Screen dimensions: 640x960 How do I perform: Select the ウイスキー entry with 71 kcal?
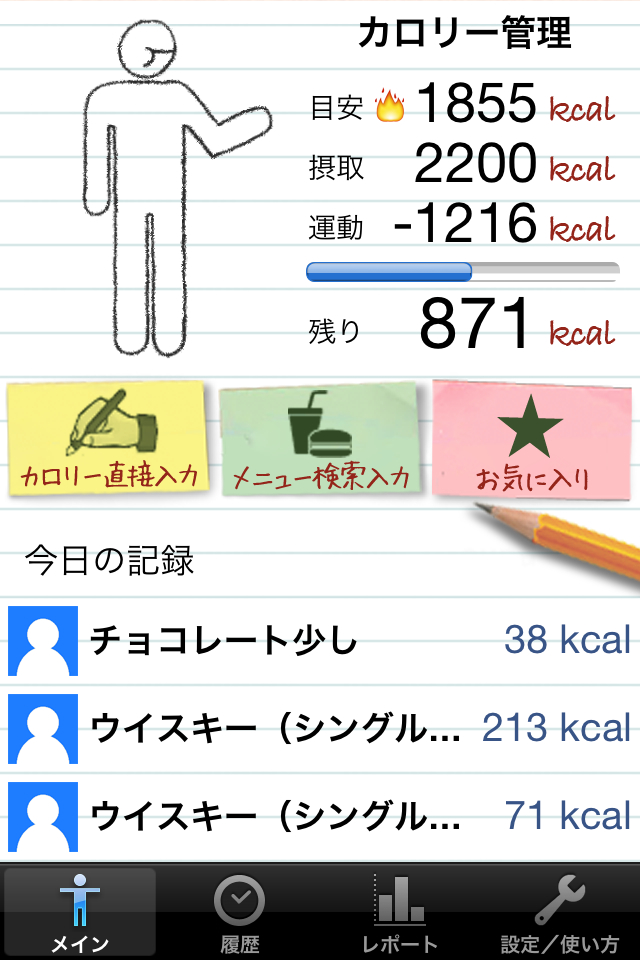[x=320, y=815]
